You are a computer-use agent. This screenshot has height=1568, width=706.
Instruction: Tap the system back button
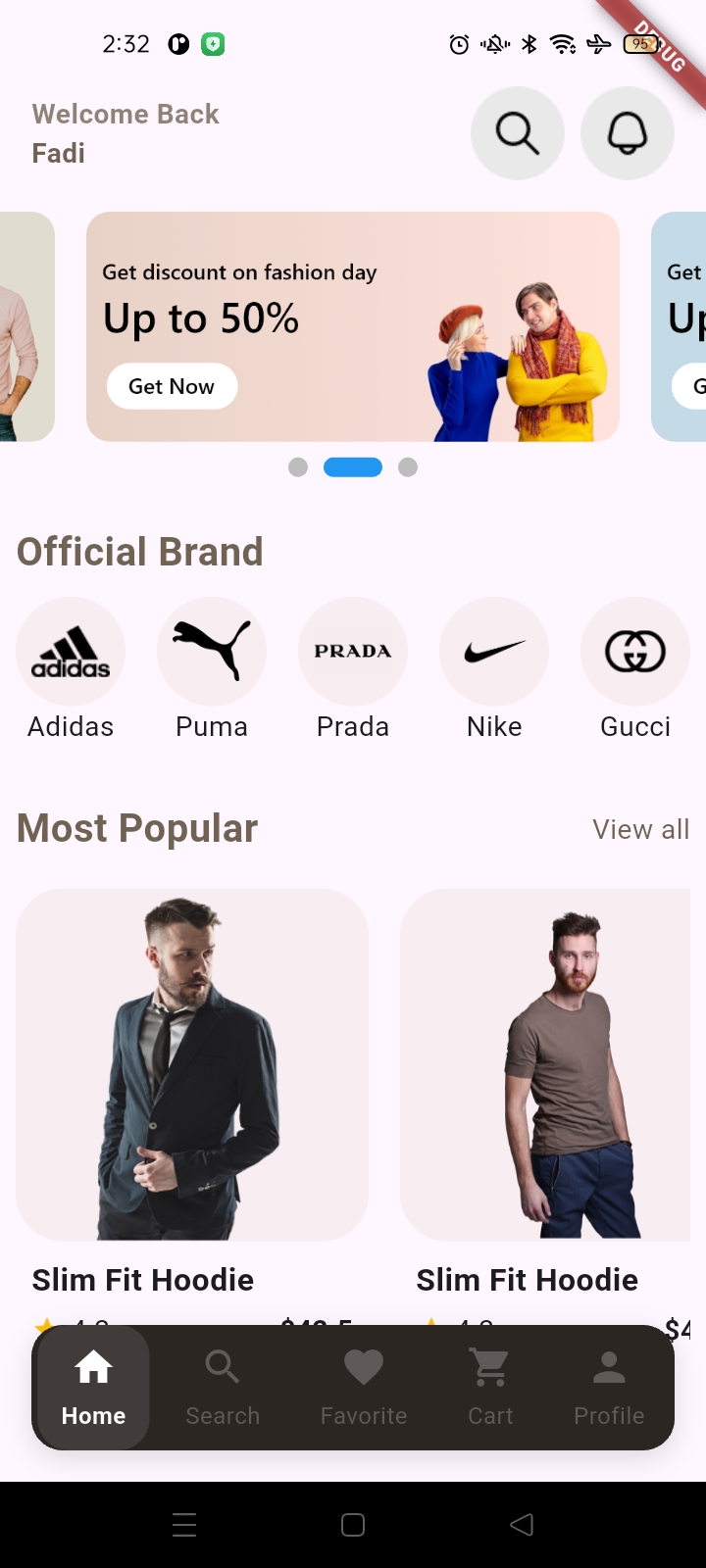[522, 1524]
